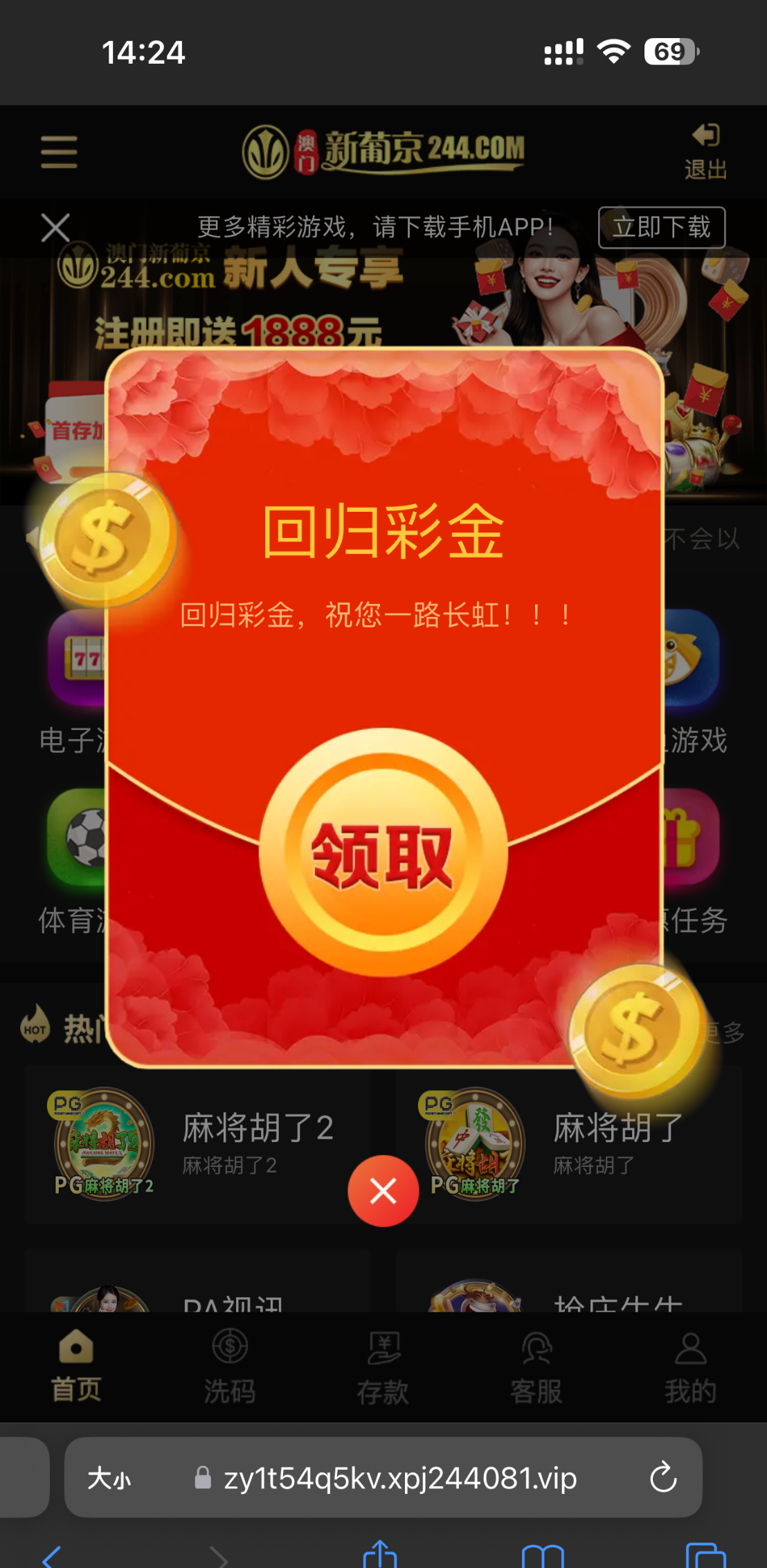Screen dimensions: 767x1568
Task: Open the hamburger menu
Action: 59,152
